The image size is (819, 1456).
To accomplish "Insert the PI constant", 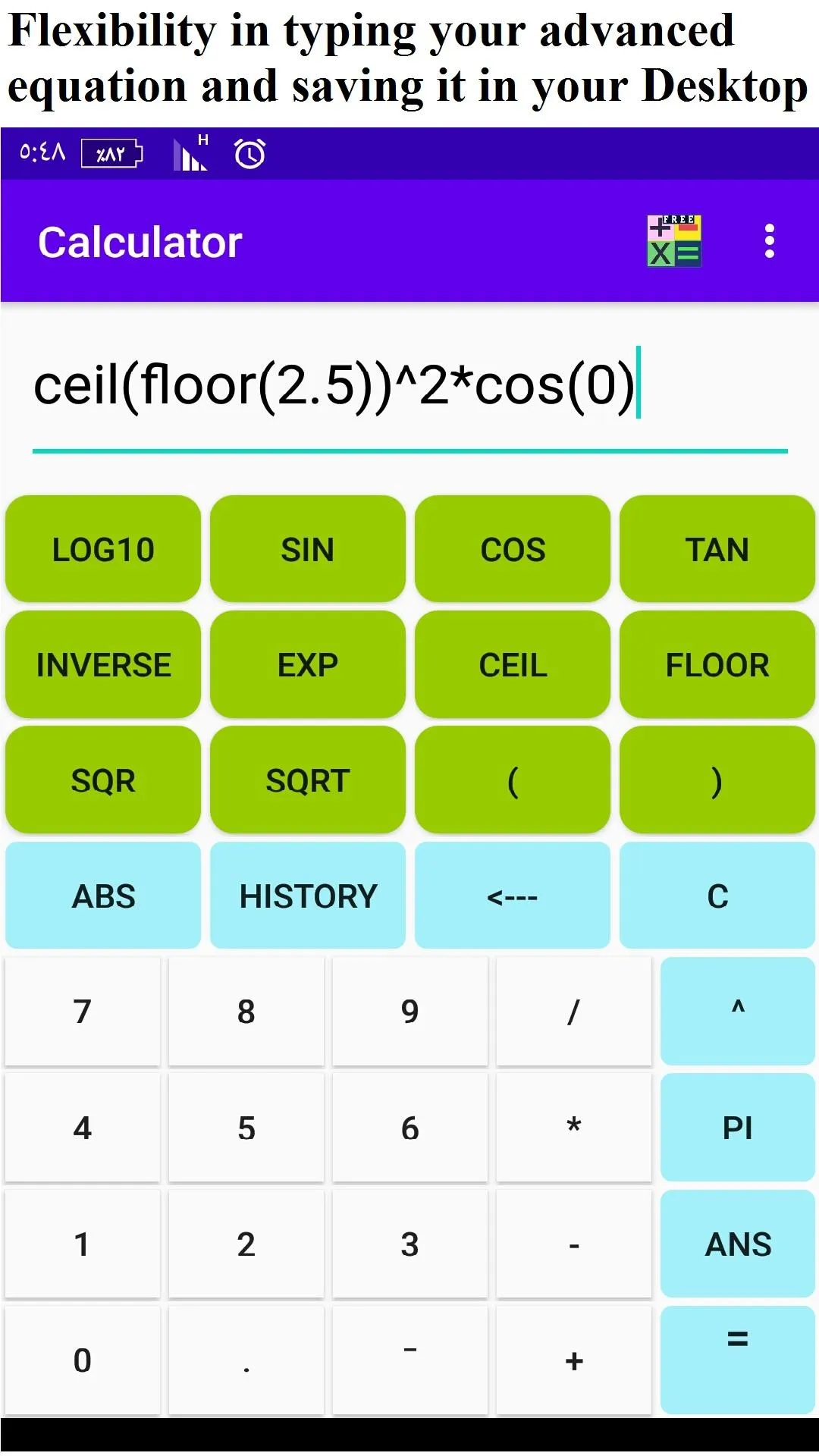I will [x=738, y=1128].
